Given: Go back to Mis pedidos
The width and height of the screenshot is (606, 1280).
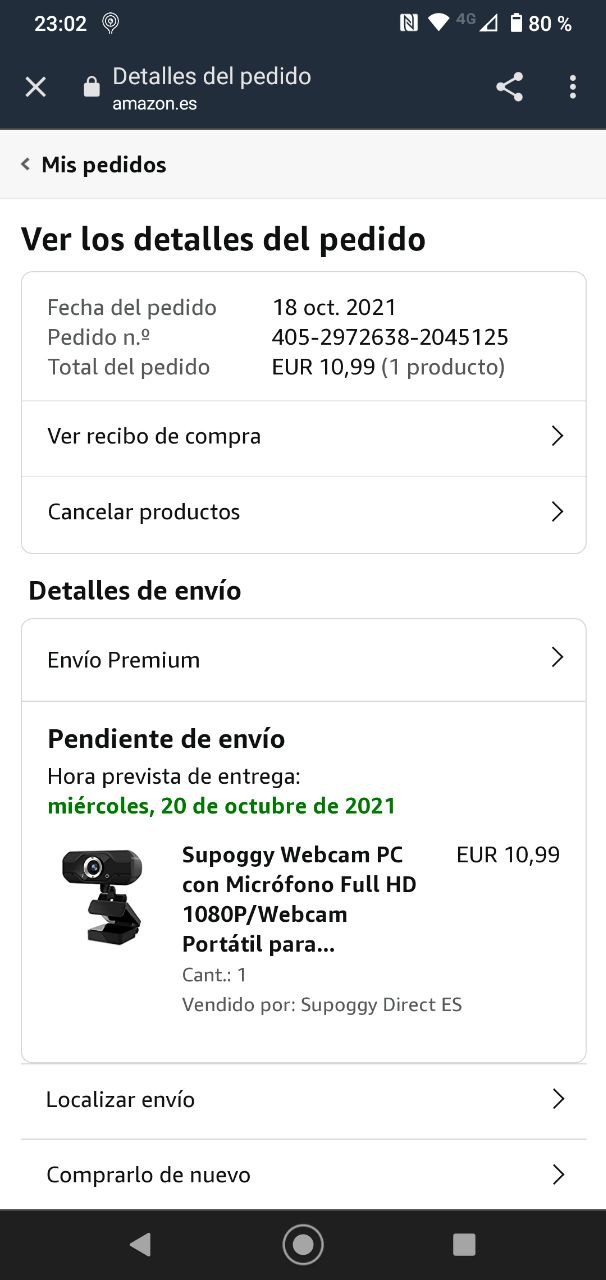Looking at the screenshot, I should coord(94,165).
